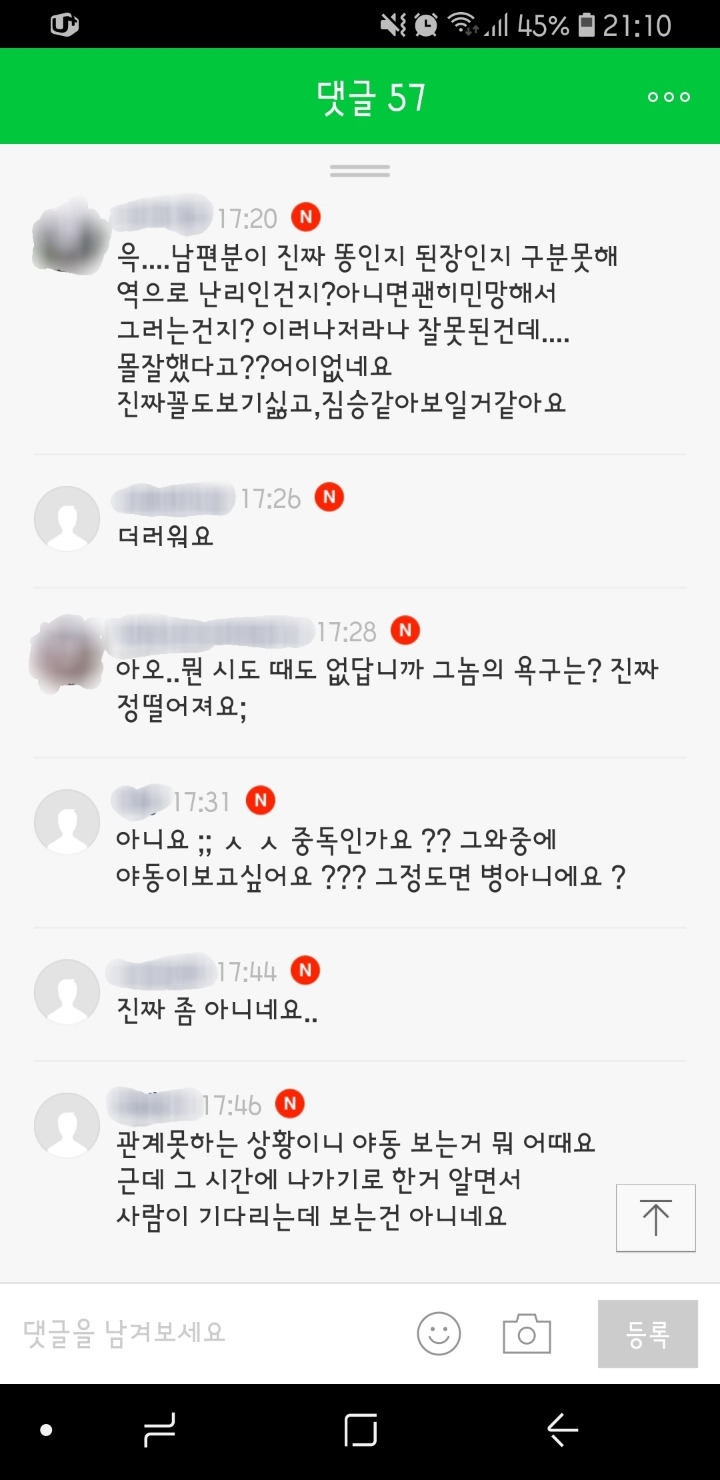Attach a photo with camera icon
Image resolution: width=720 pixels, height=1480 pixels.
527,1333
